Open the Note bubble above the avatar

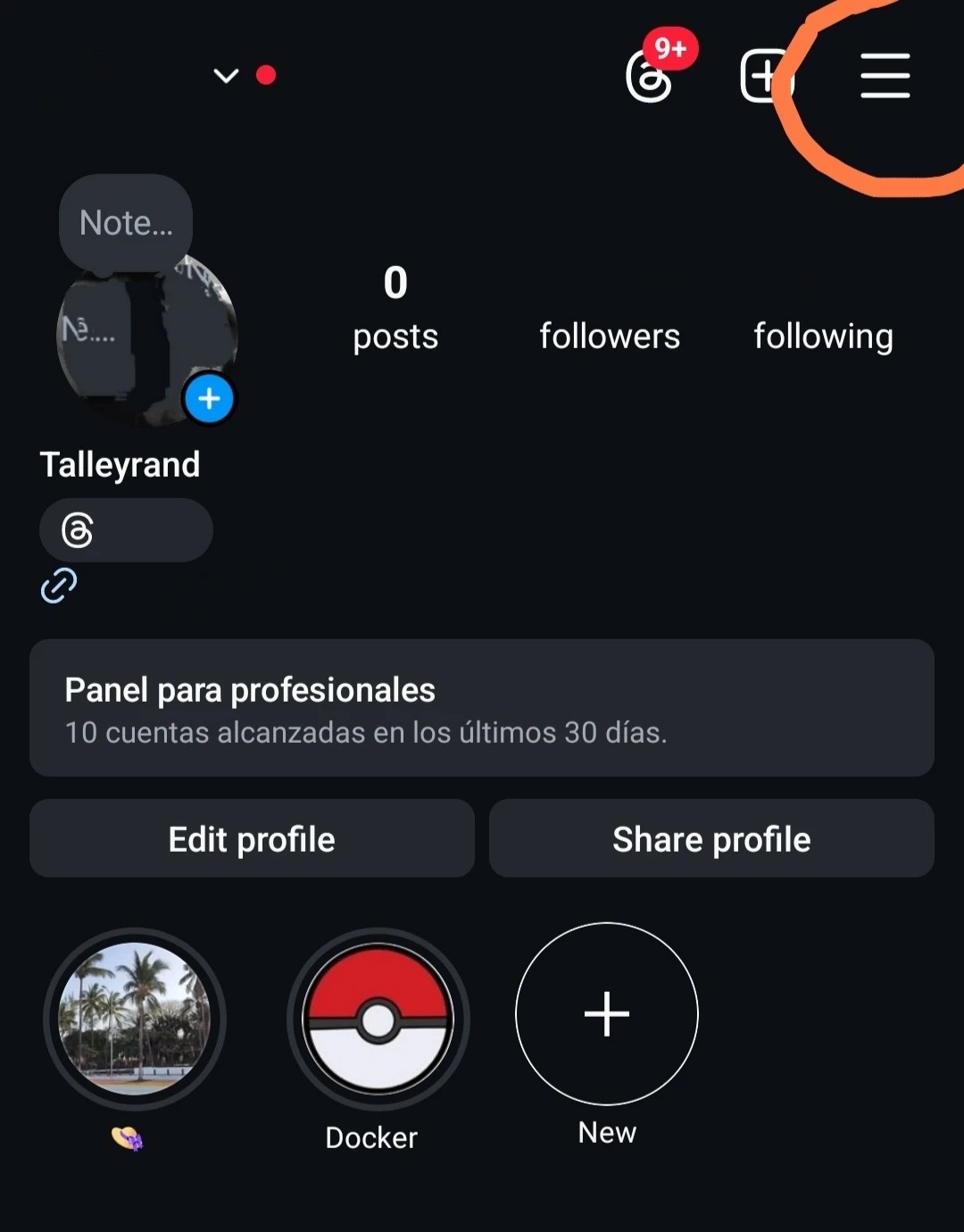pos(124,222)
